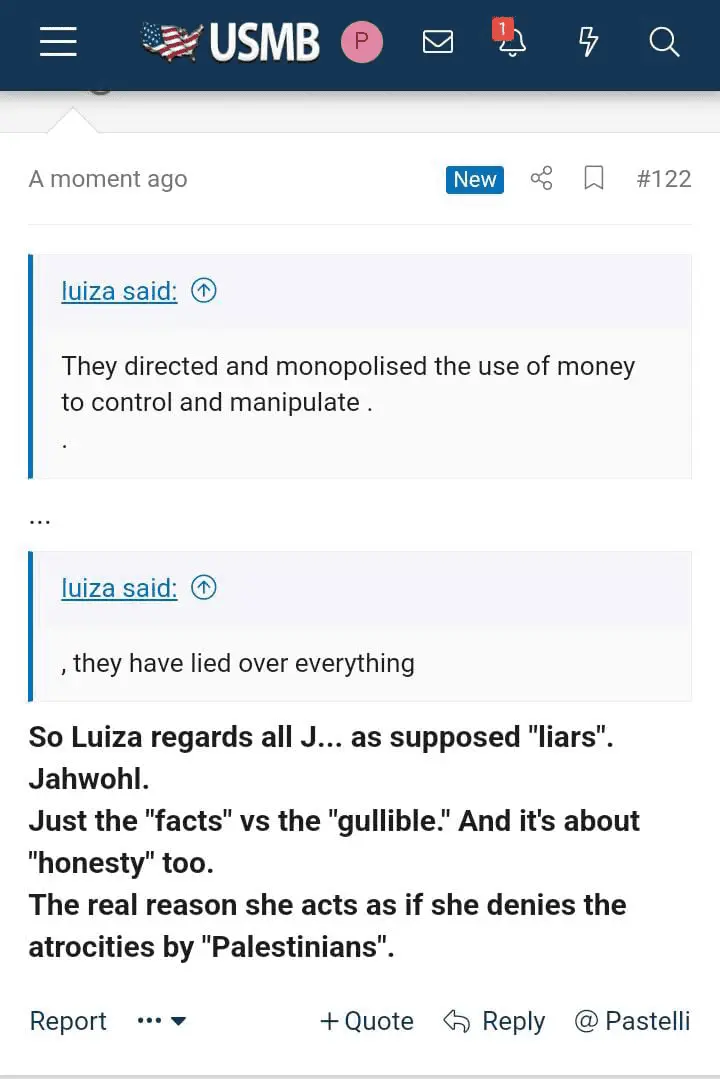Reply to this post
The width and height of the screenshot is (720, 1079).
(494, 1021)
